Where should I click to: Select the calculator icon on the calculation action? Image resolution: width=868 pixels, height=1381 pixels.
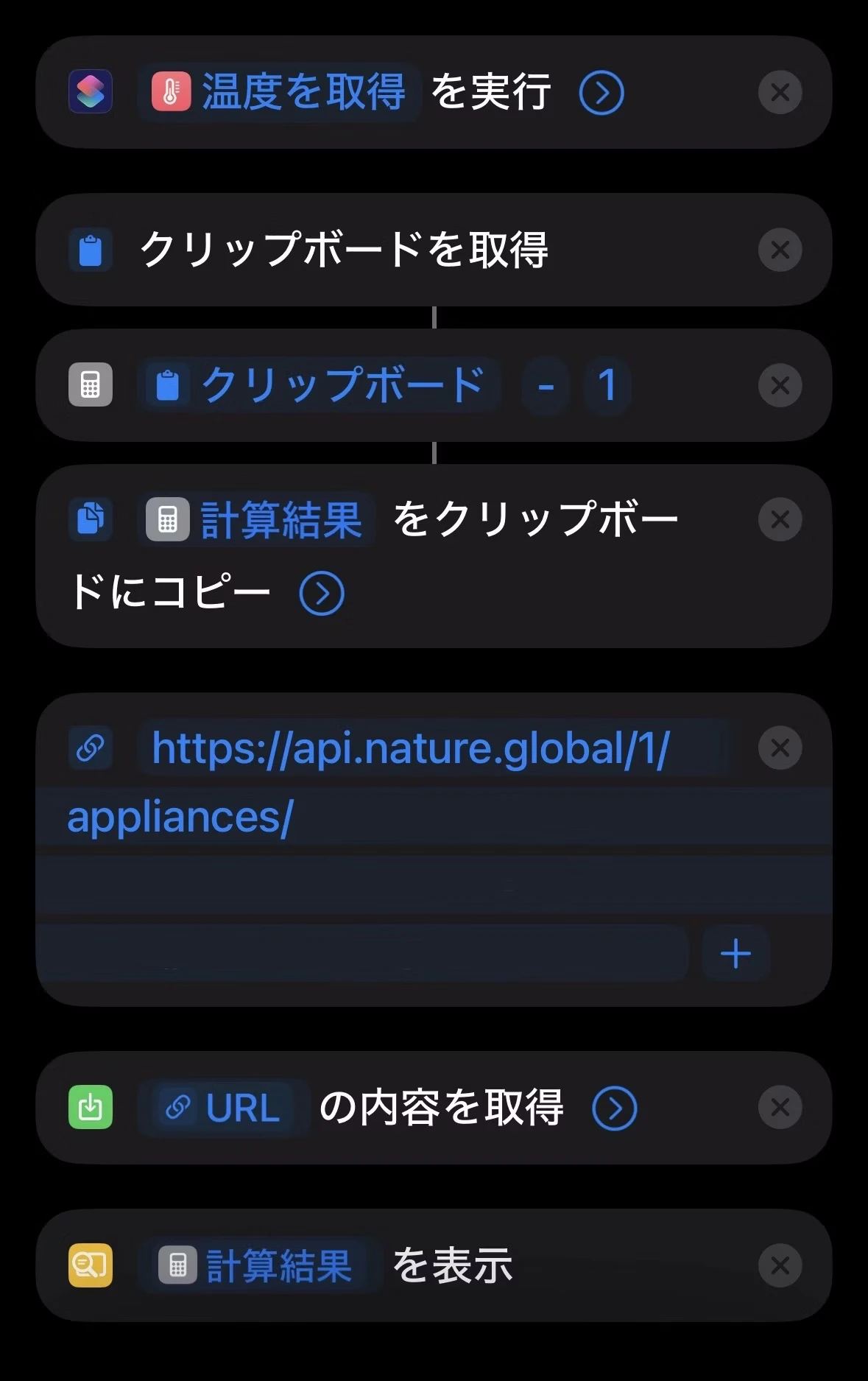[x=89, y=385]
